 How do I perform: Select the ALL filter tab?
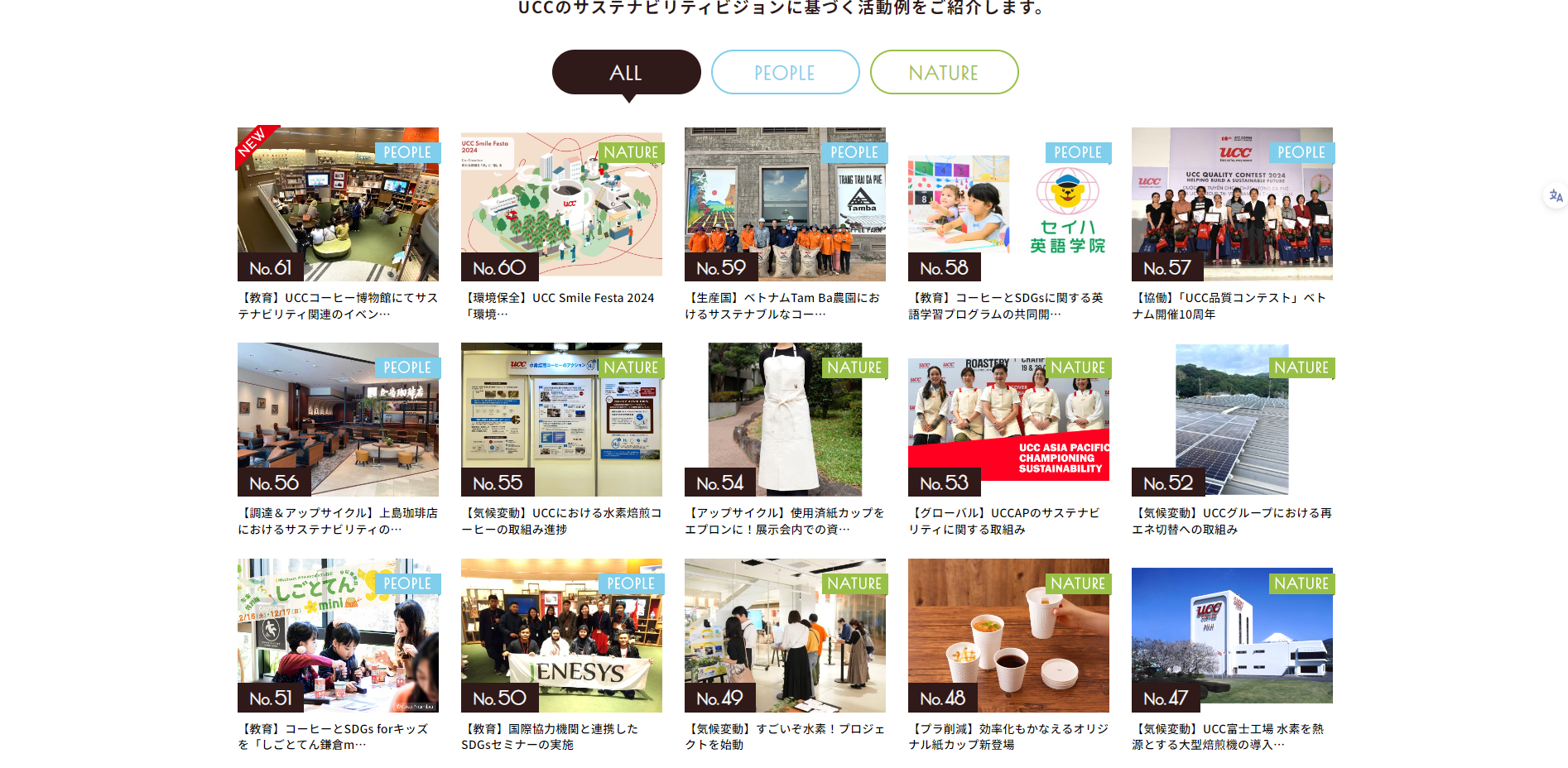[626, 73]
